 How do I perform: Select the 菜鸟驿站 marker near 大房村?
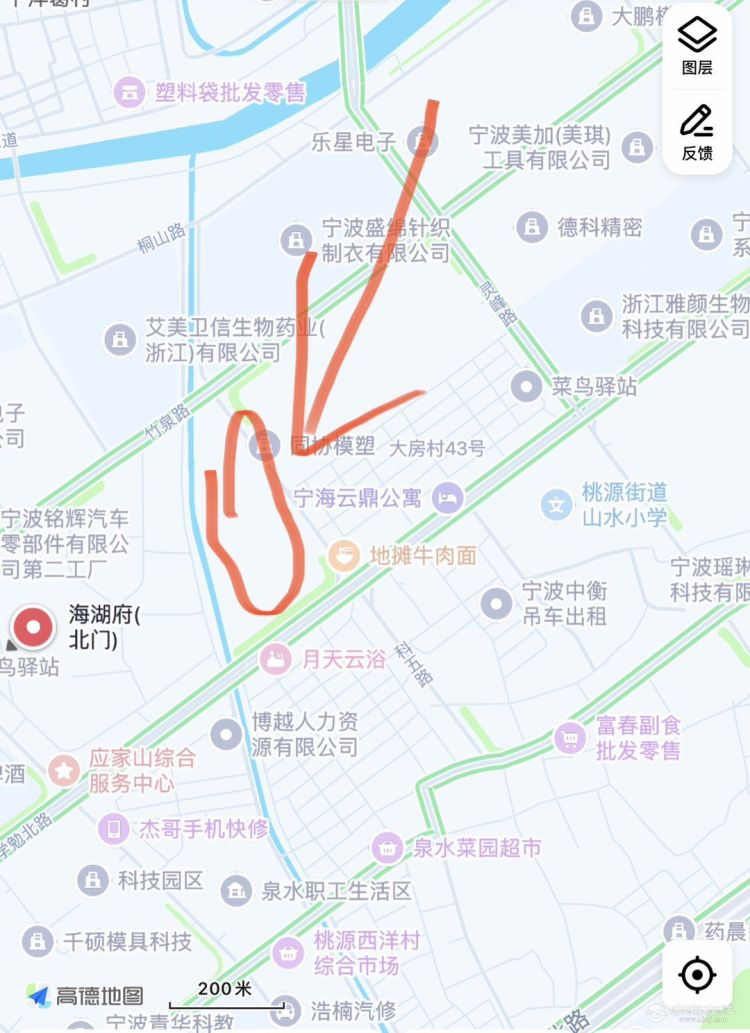[526, 385]
